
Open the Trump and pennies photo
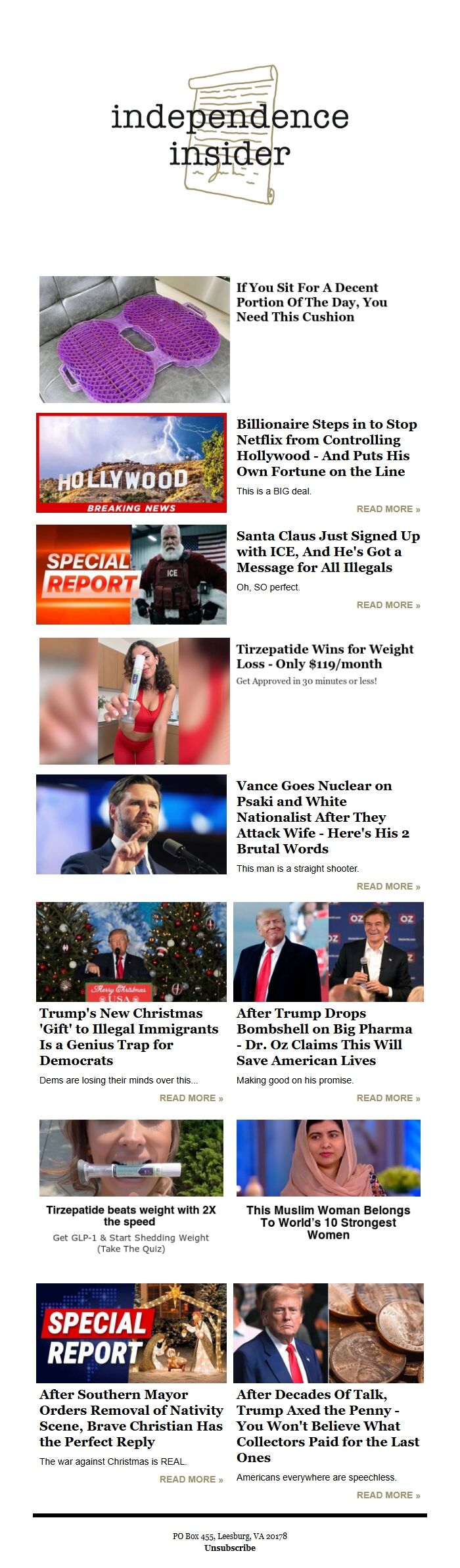(329, 1333)
